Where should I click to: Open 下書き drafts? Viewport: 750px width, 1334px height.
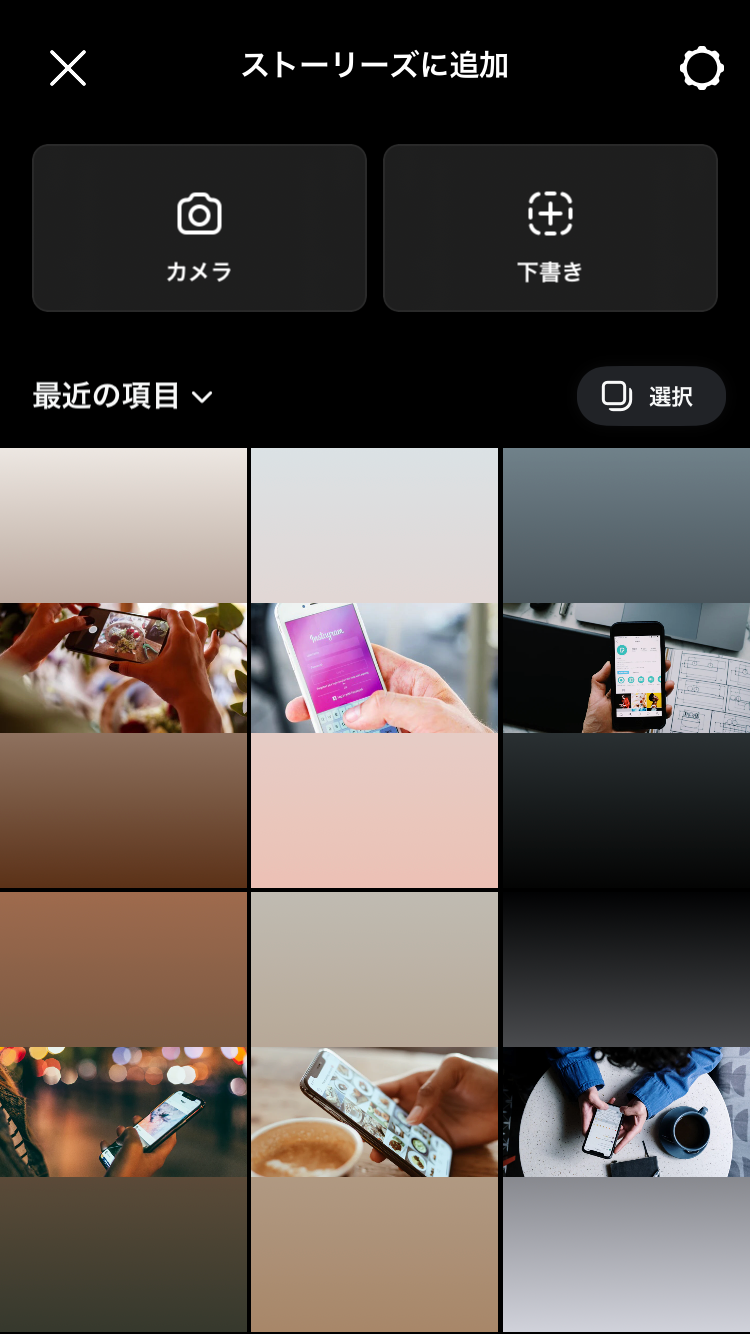point(550,228)
